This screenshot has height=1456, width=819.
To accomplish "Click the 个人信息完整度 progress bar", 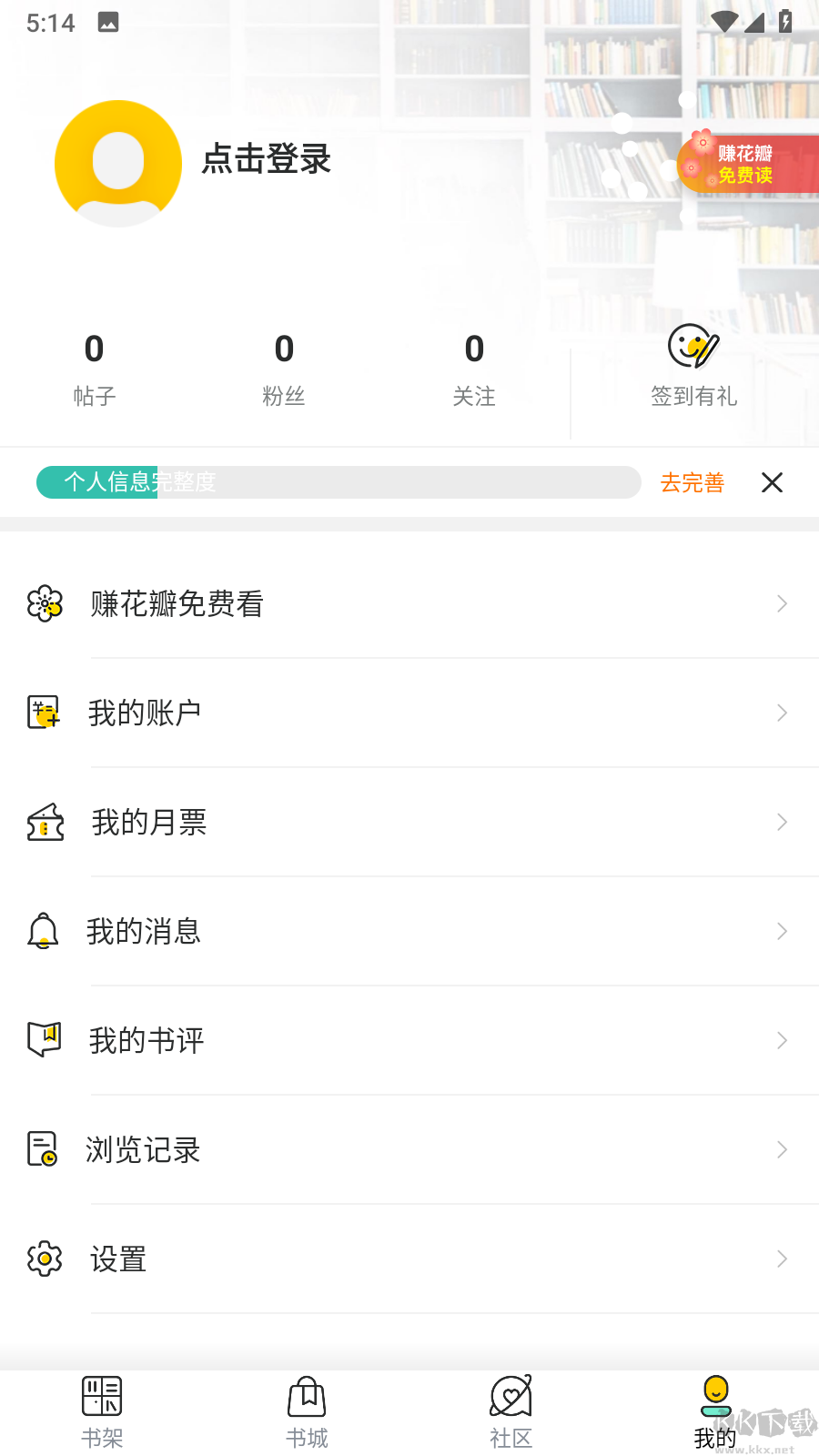I will [338, 482].
